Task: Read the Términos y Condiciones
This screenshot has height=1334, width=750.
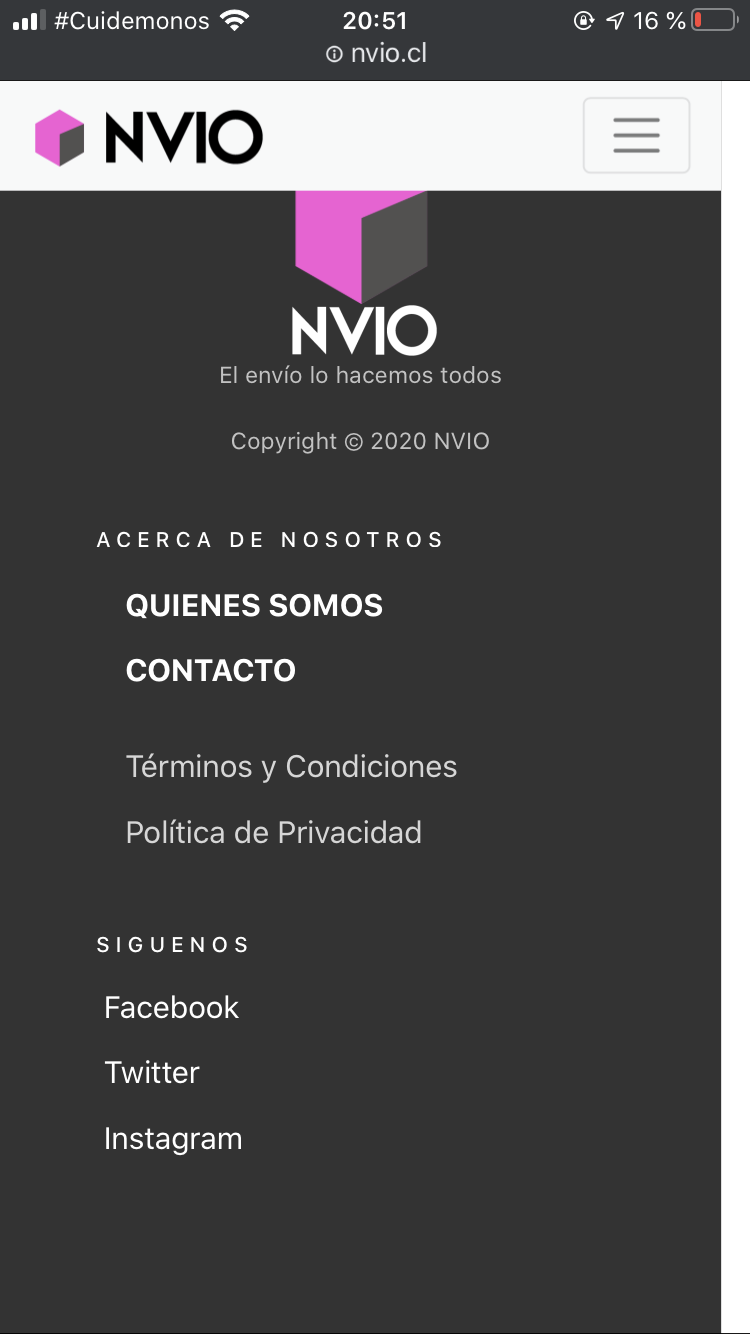Action: coord(291,767)
